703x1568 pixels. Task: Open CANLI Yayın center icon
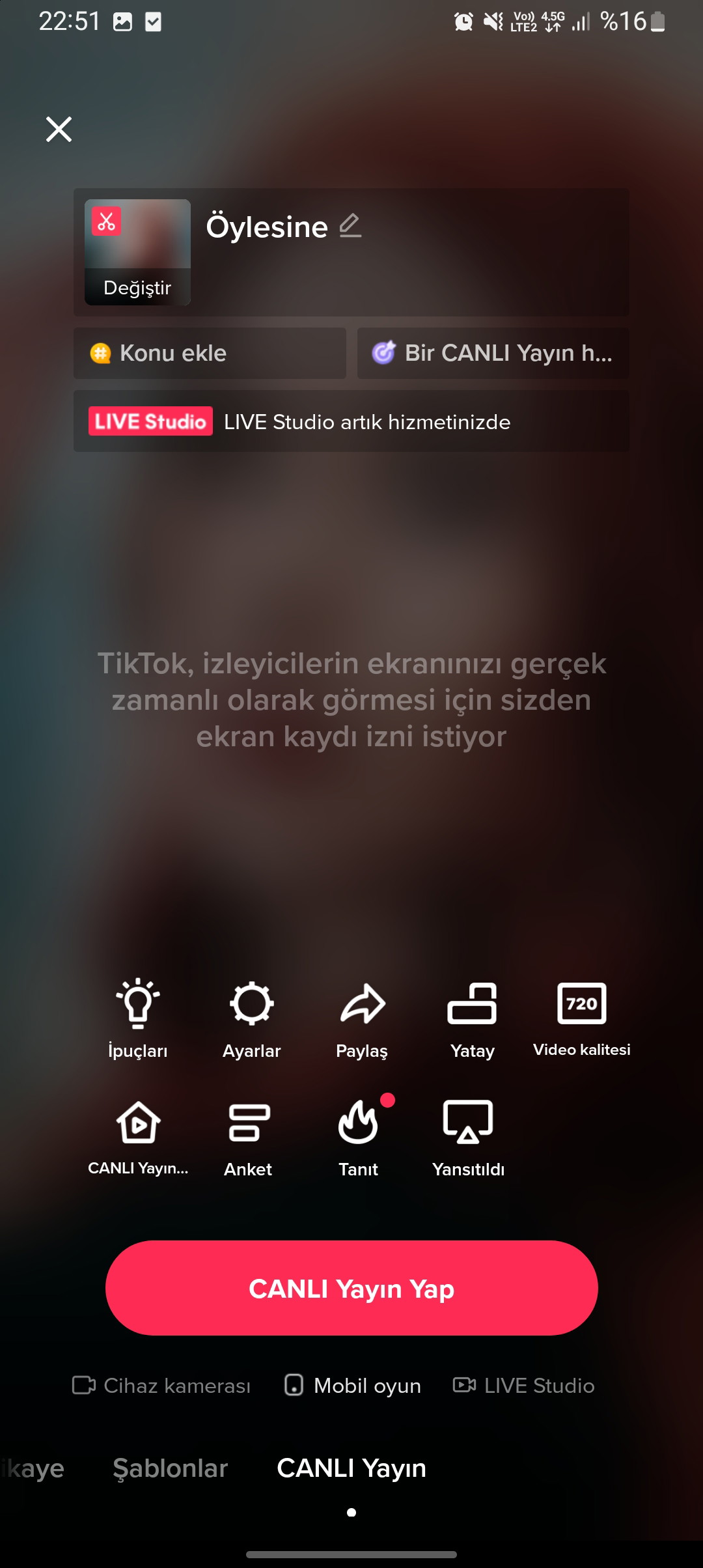138,1138
